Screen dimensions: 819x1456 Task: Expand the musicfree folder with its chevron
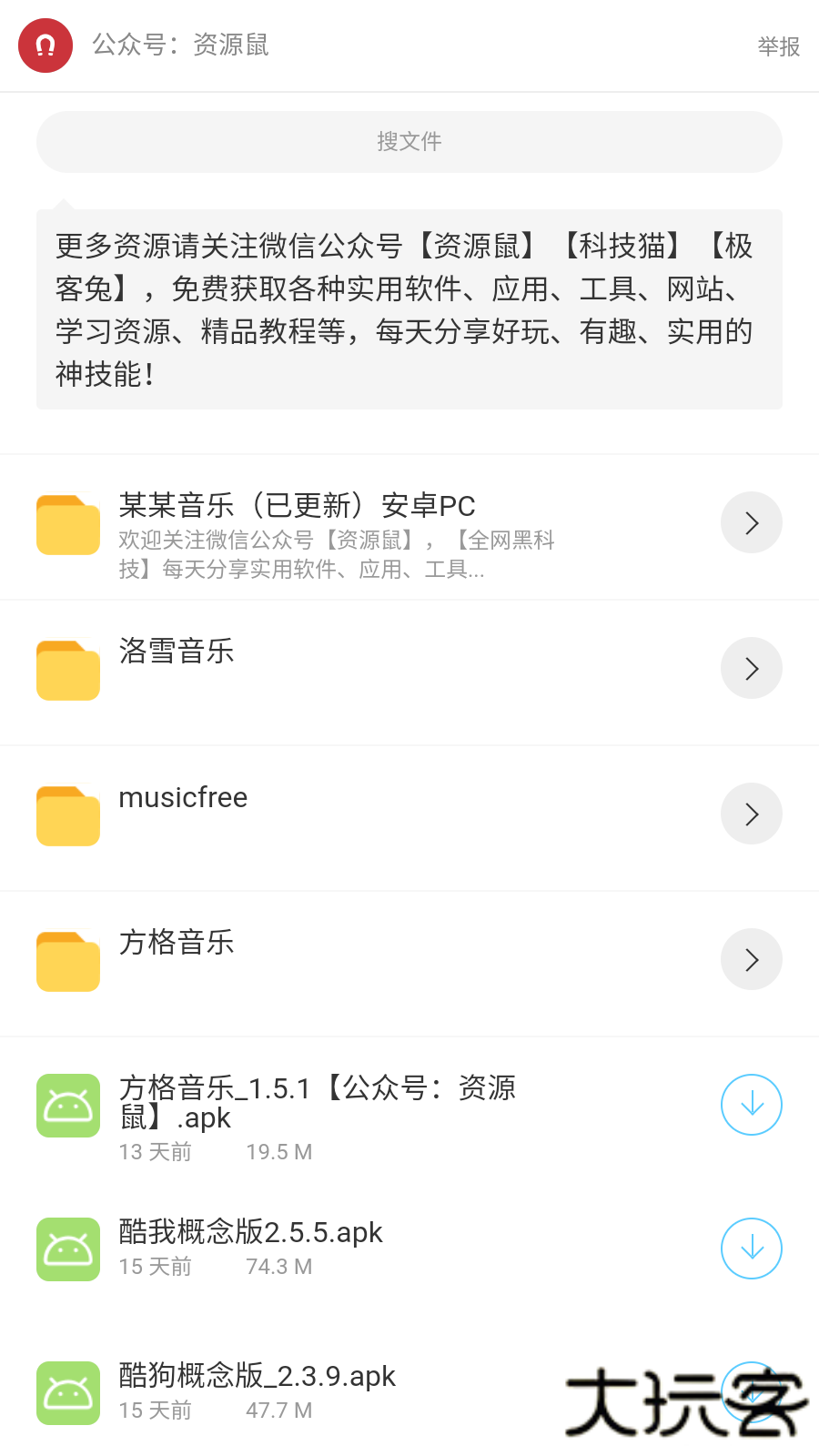[751, 814]
